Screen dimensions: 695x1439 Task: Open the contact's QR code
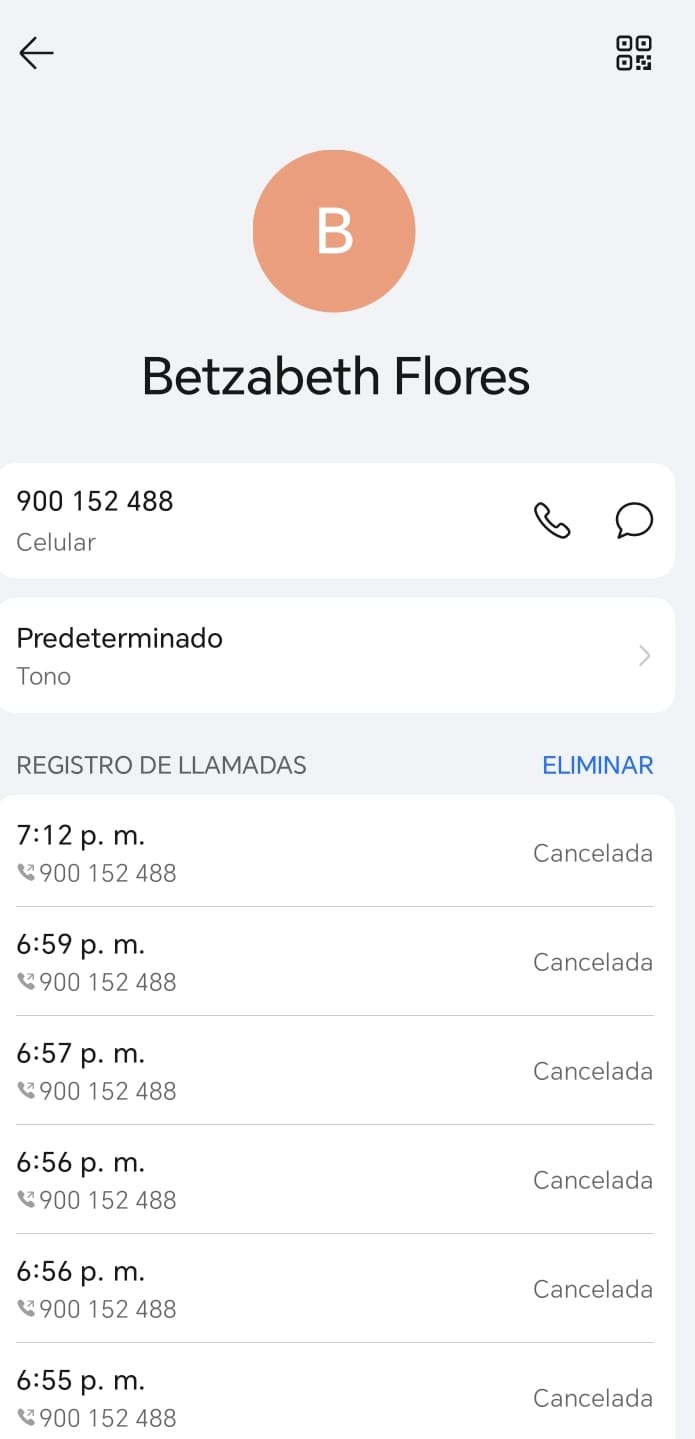click(x=633, y=53)
